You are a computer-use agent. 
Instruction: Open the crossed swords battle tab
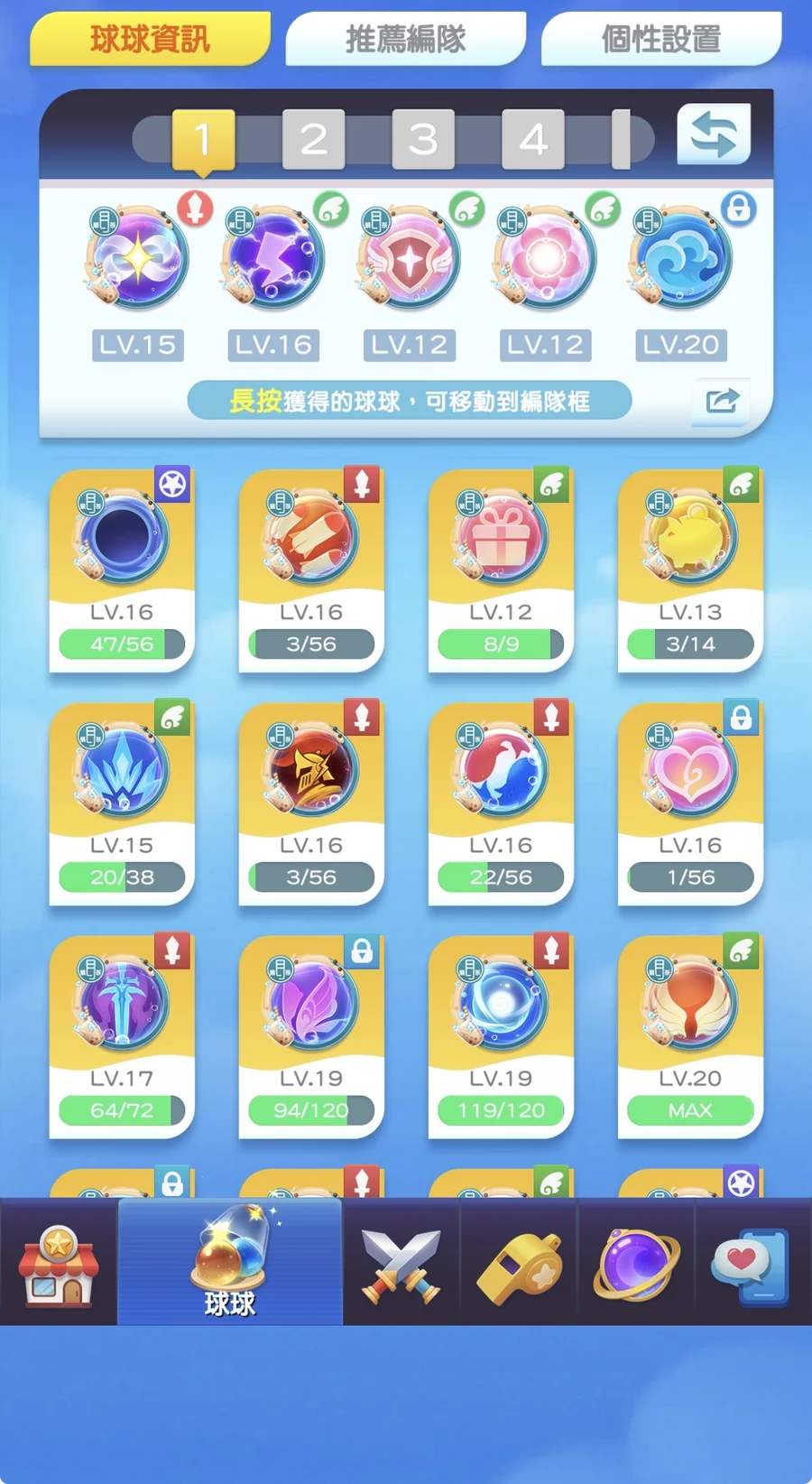pos(401,1263)
